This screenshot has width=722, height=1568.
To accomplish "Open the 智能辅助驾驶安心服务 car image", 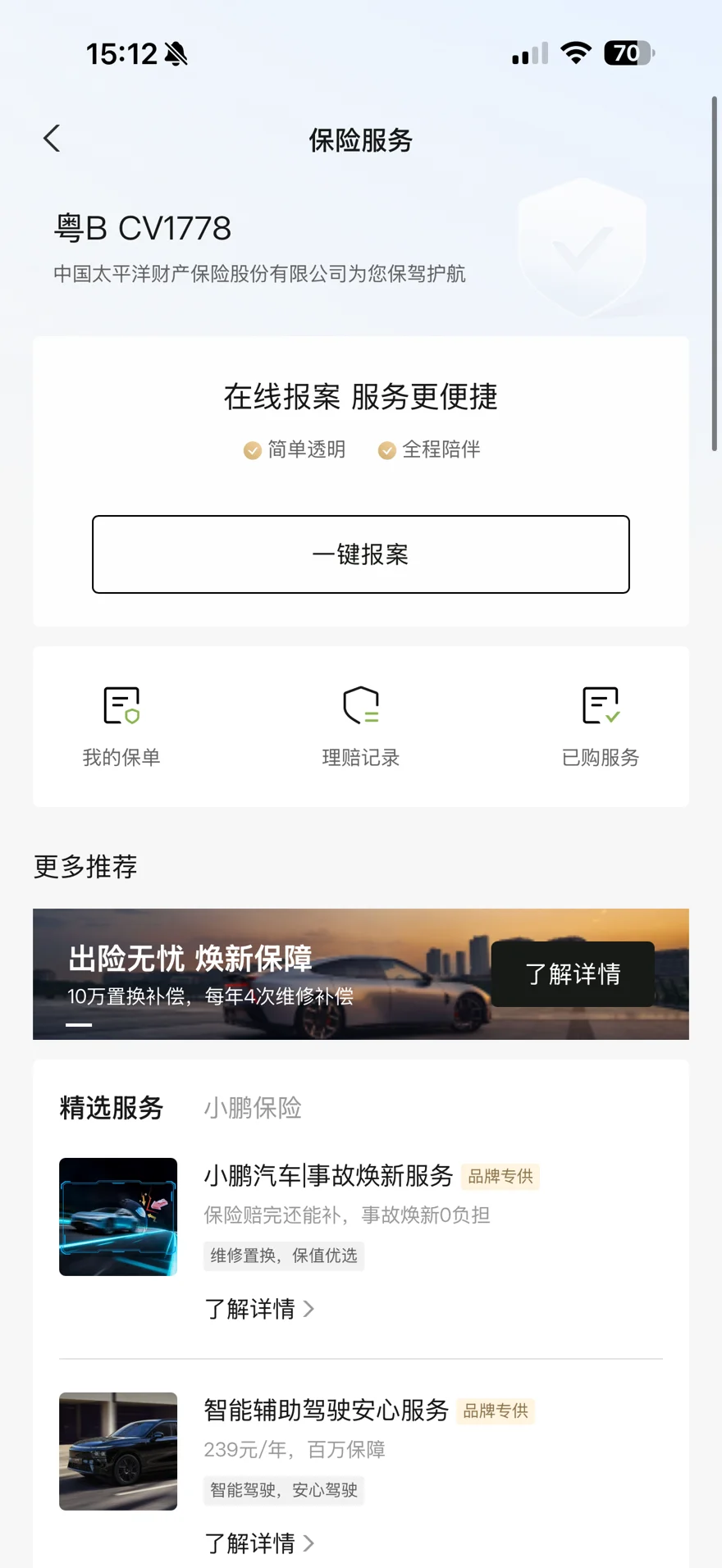I will tap(118, 1452).
